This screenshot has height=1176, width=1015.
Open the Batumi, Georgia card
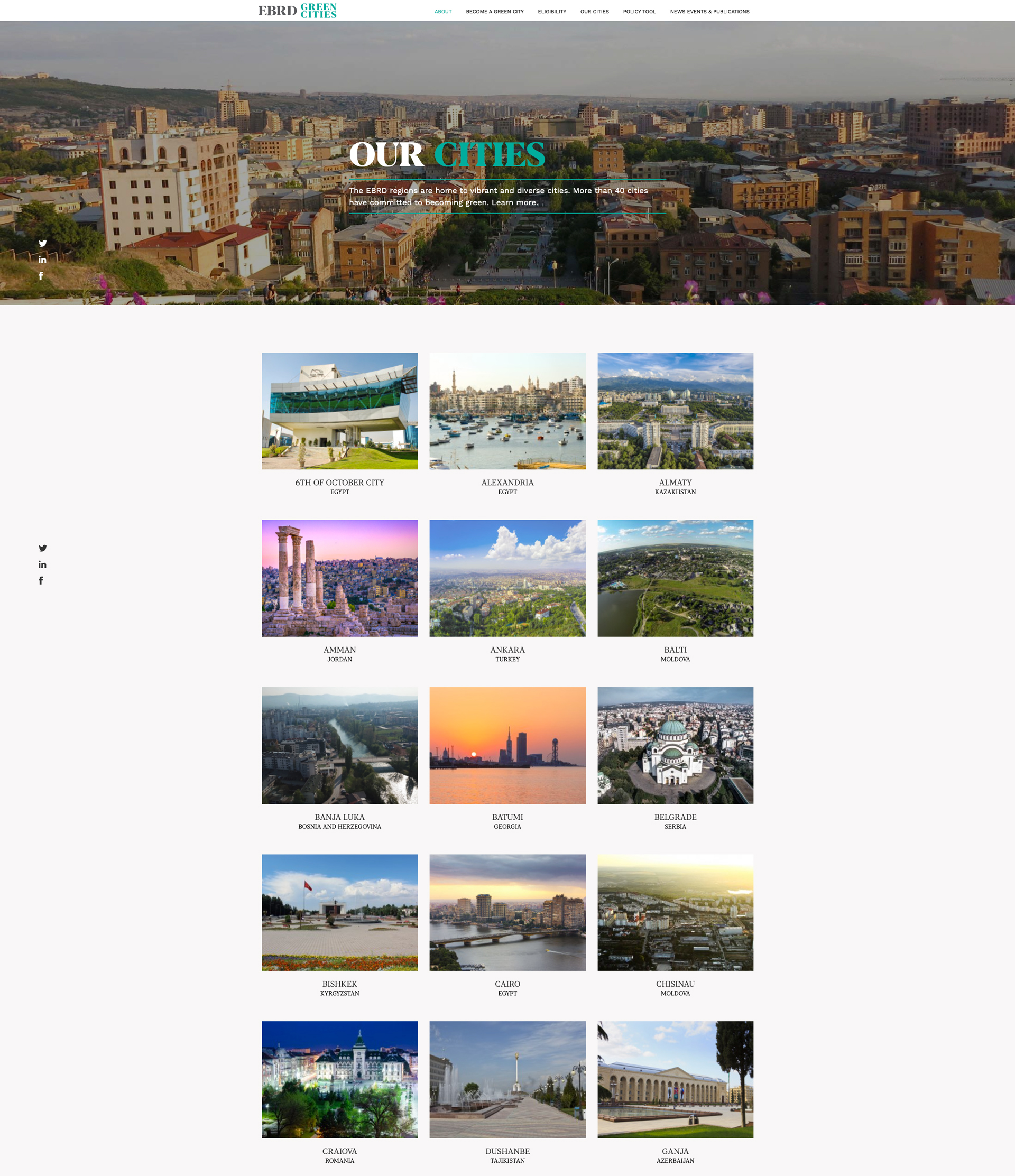pyautogui.click(x=507, y=745)
